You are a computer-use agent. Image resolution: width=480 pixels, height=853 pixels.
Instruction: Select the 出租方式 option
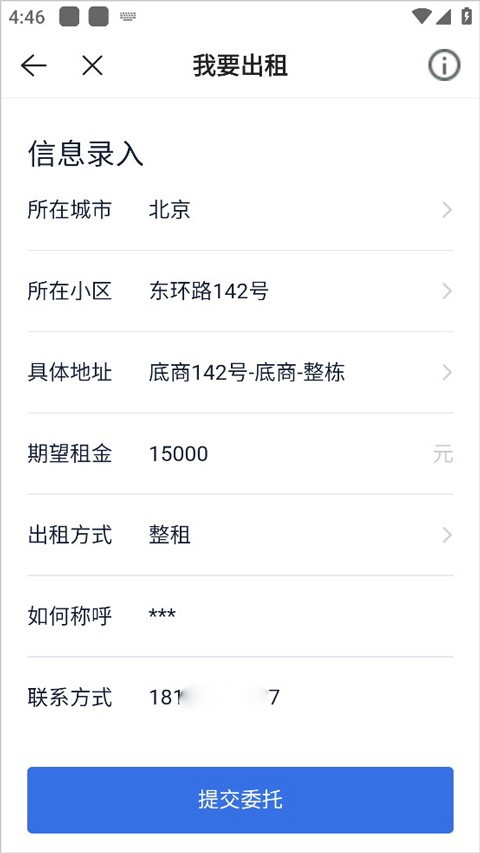coord(240,535)
